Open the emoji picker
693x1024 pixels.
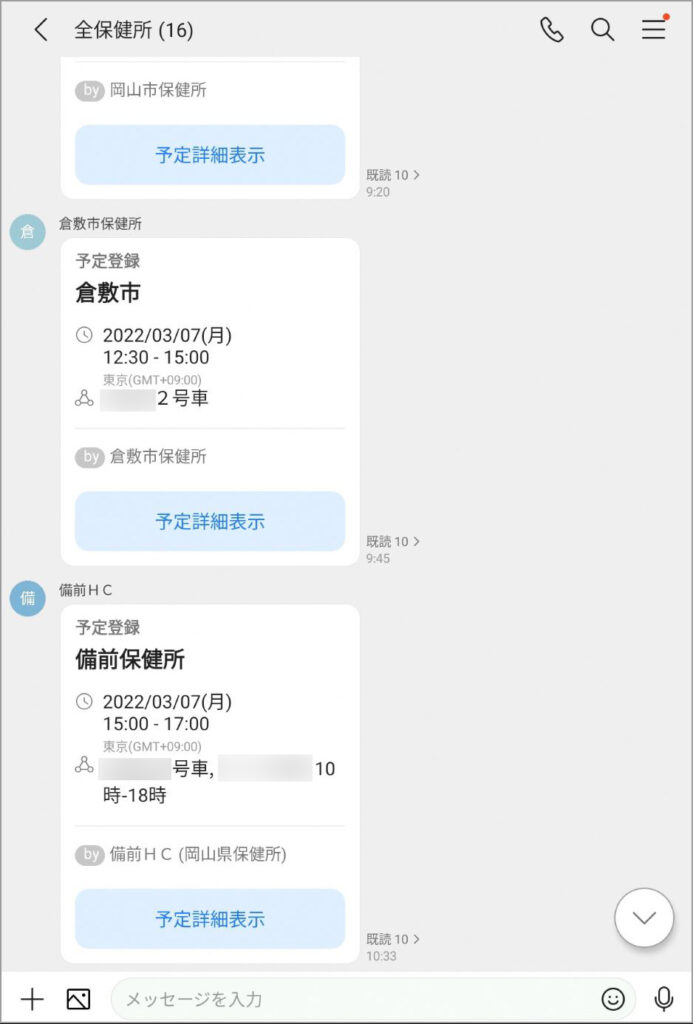click(613, 998)
